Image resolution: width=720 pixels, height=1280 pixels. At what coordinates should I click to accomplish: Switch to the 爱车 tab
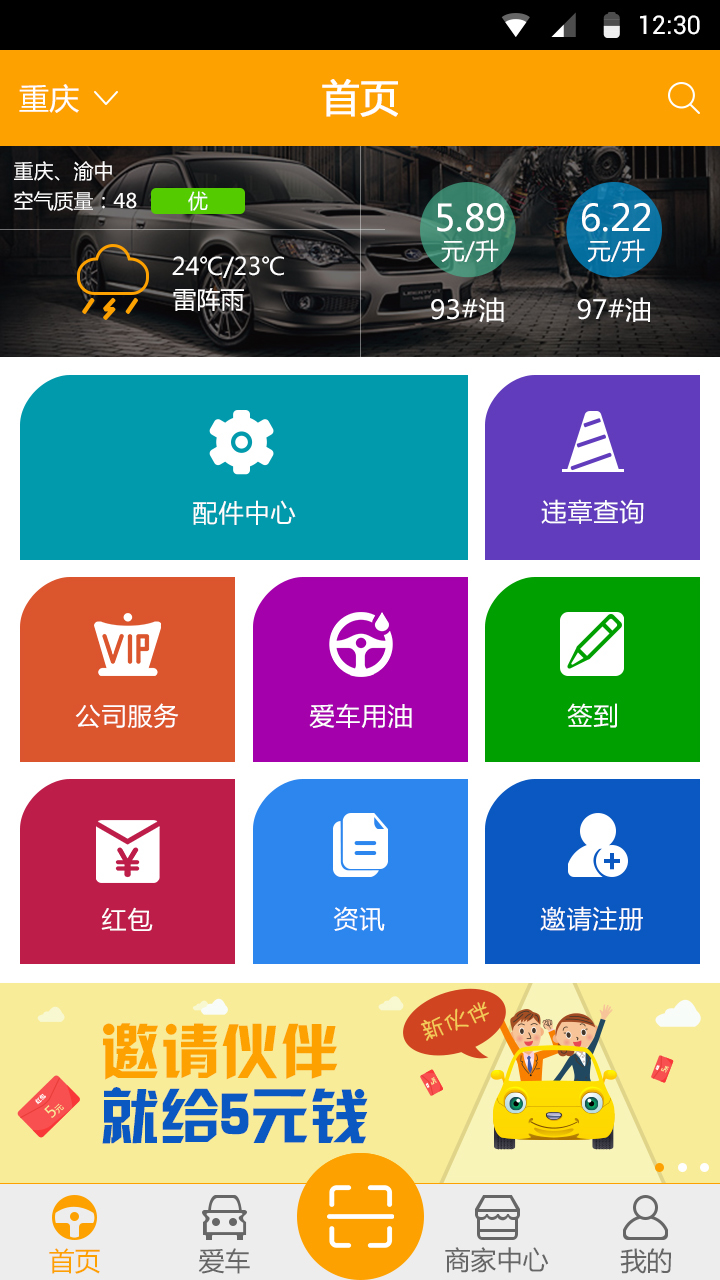(224, 1234)
